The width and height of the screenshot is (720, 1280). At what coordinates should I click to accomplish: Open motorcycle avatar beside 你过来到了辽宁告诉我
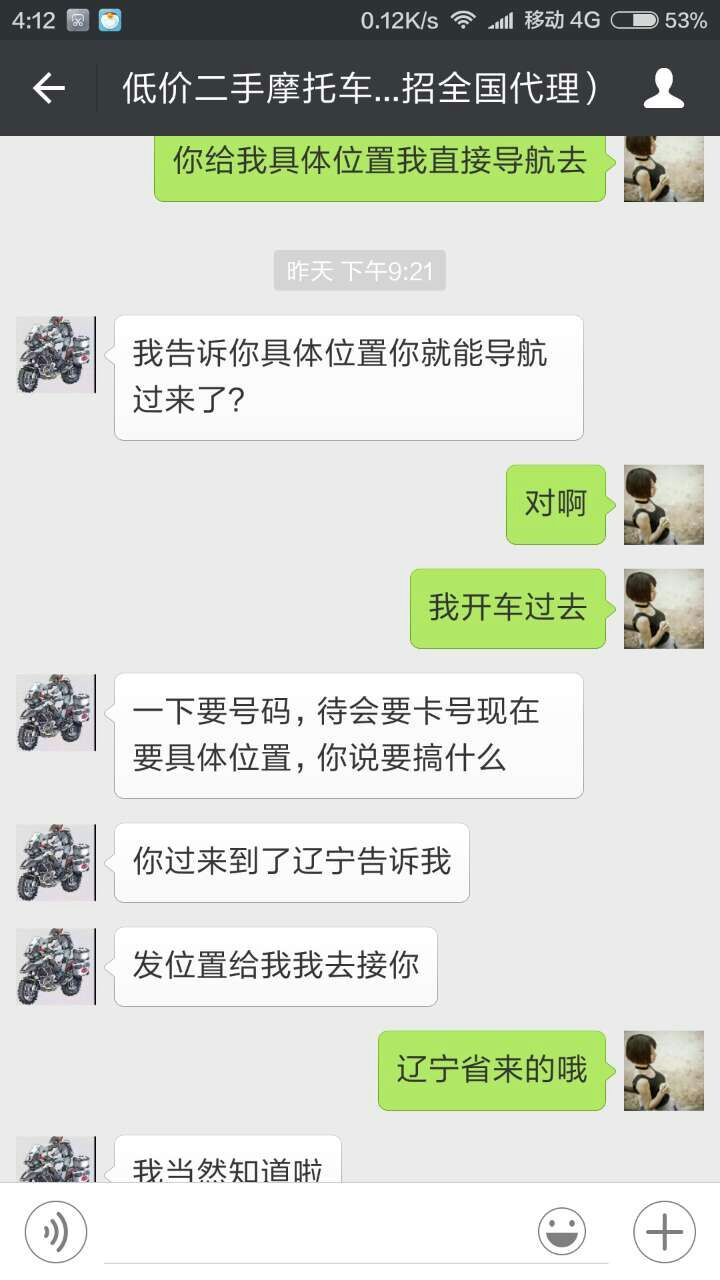[56, 863]
